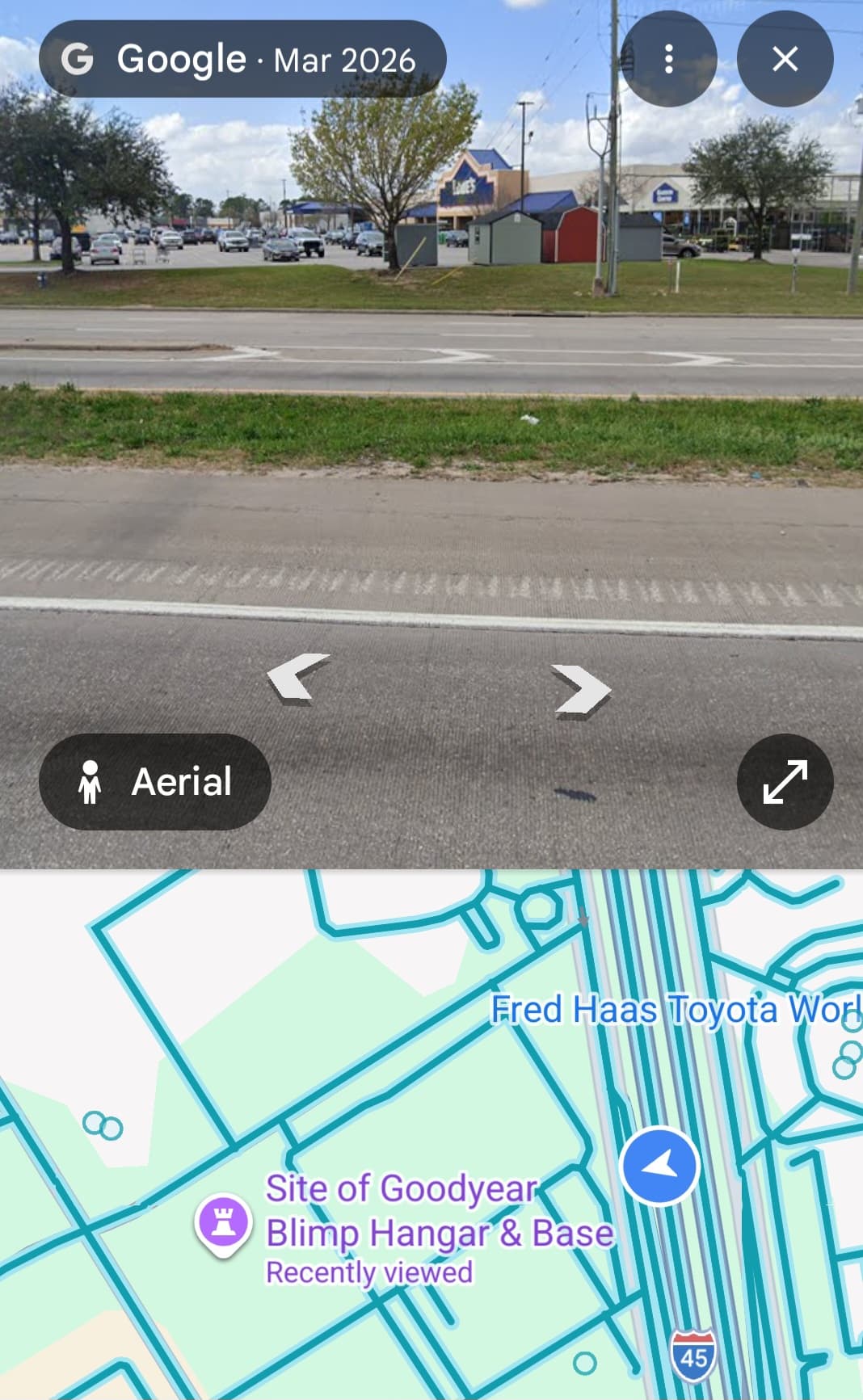Switch to Aerial view
The height and width of the screenshot is (1400, 863).
click(x=155, y=781)
